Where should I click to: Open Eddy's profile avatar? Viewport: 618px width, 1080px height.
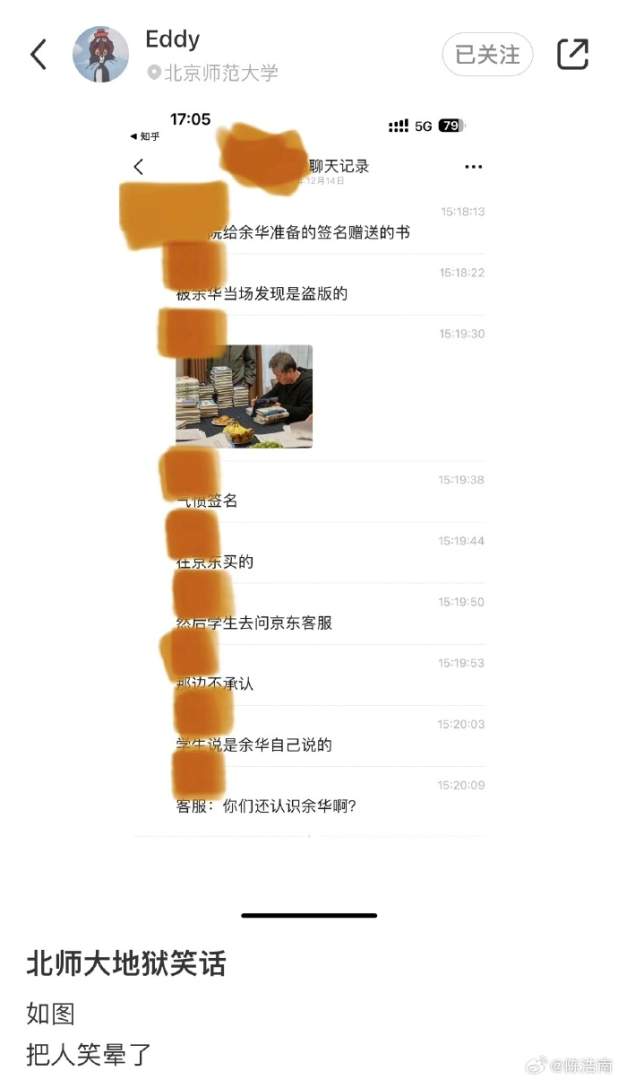point(101,54)
